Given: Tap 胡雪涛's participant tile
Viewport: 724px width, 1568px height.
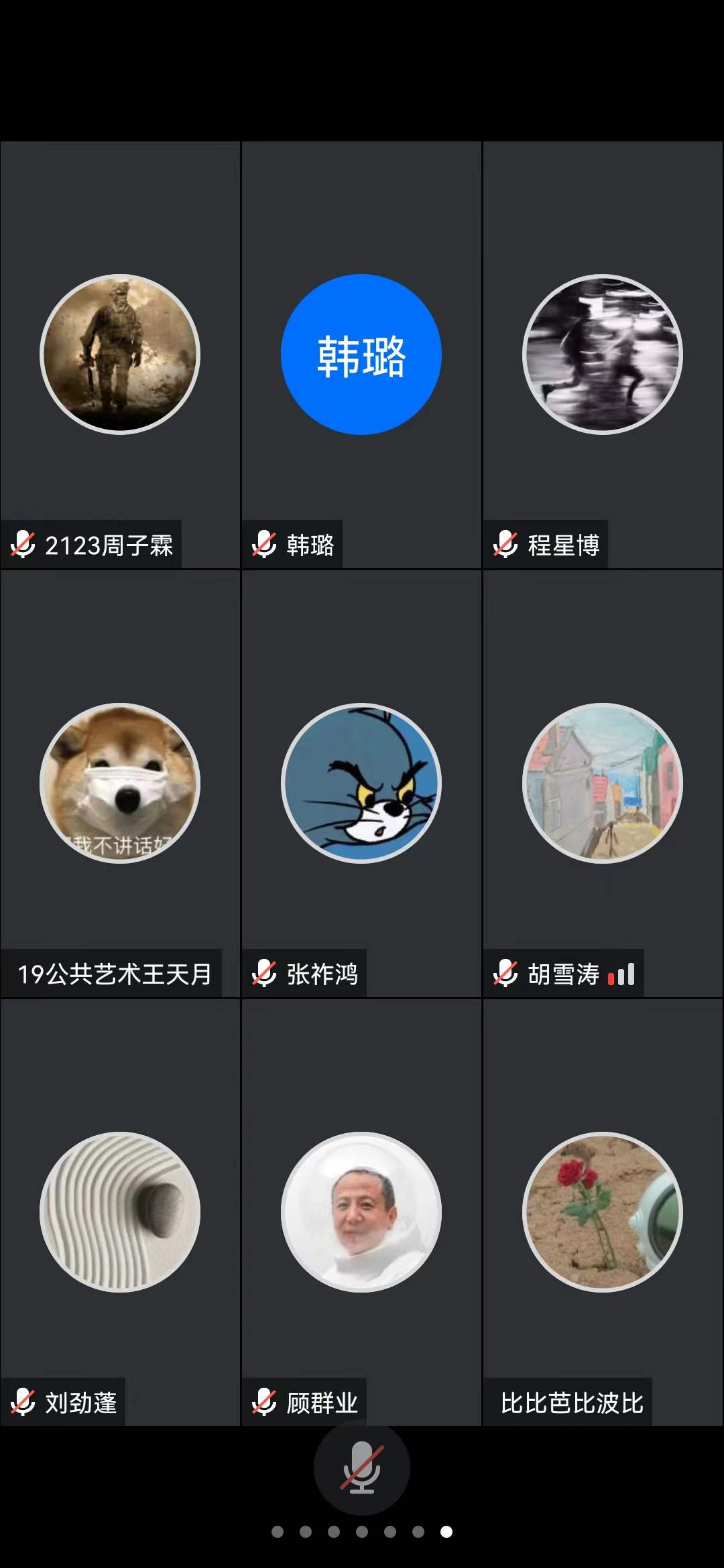Looking at the screenshot, I should (603, 784).
